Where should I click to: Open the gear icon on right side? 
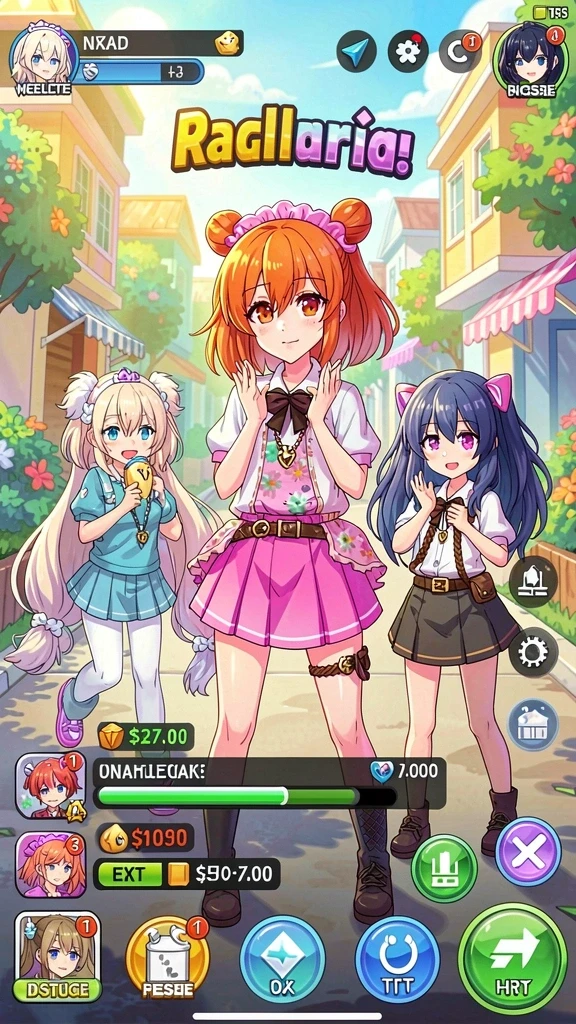click(x=533, y=651)
